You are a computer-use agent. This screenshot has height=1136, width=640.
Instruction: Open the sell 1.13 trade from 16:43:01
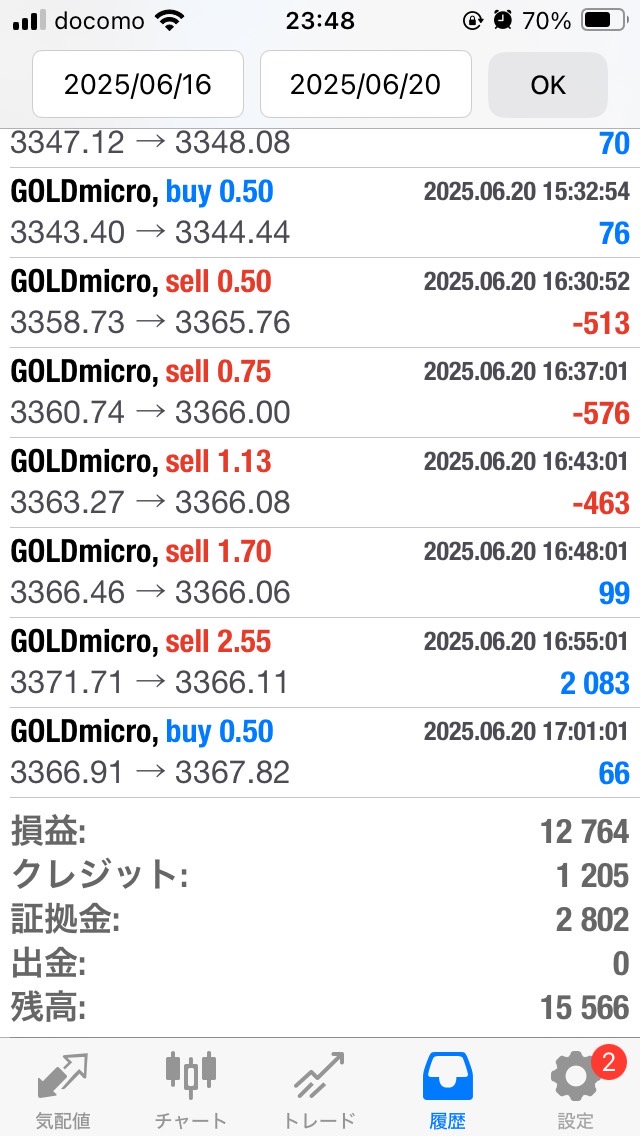point(320,483)
